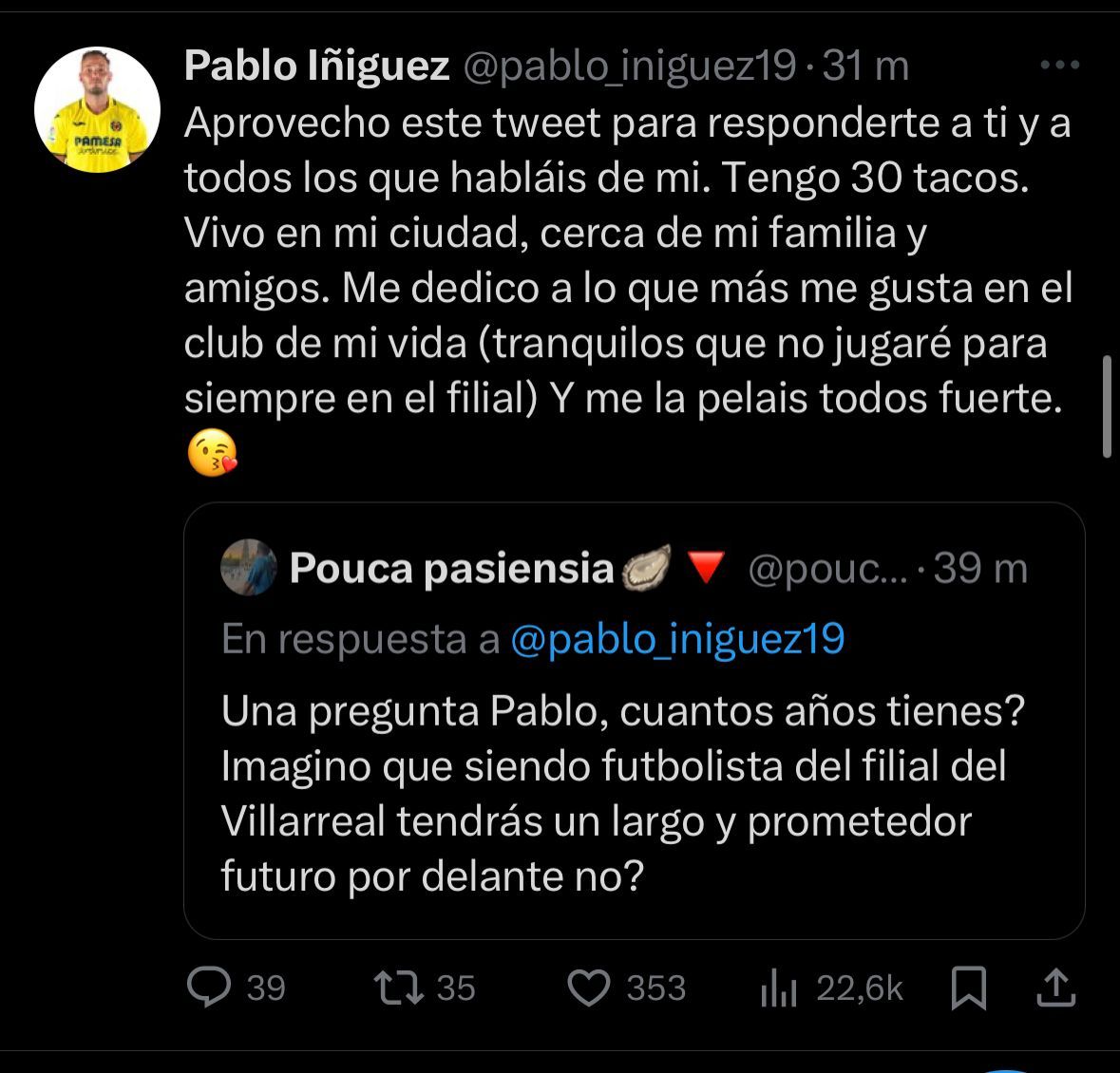
Task: Like Pablo Iñiguez's tweet
Action: point(588,988)
